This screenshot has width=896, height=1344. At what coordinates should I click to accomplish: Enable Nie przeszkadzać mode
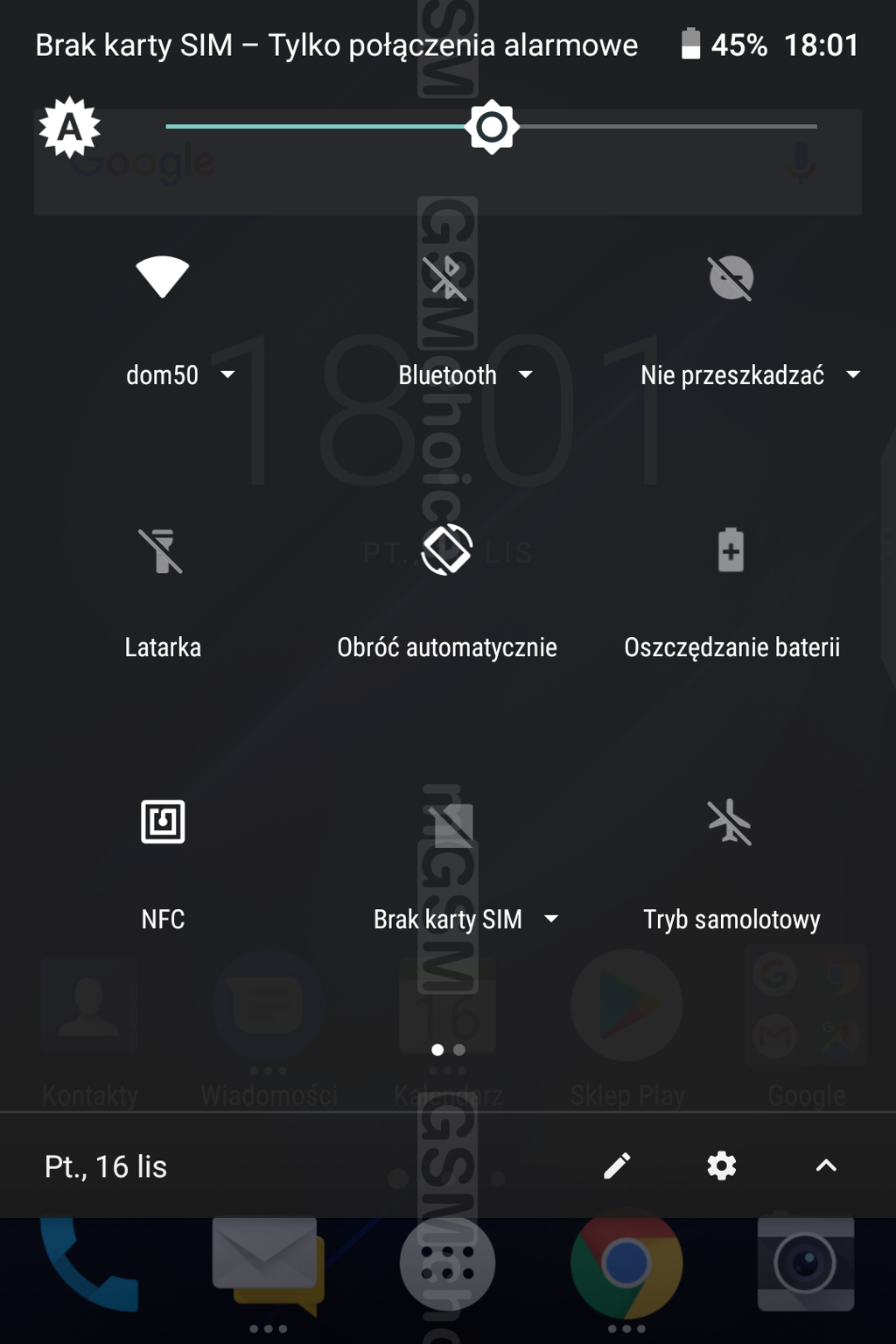point(731,278)
